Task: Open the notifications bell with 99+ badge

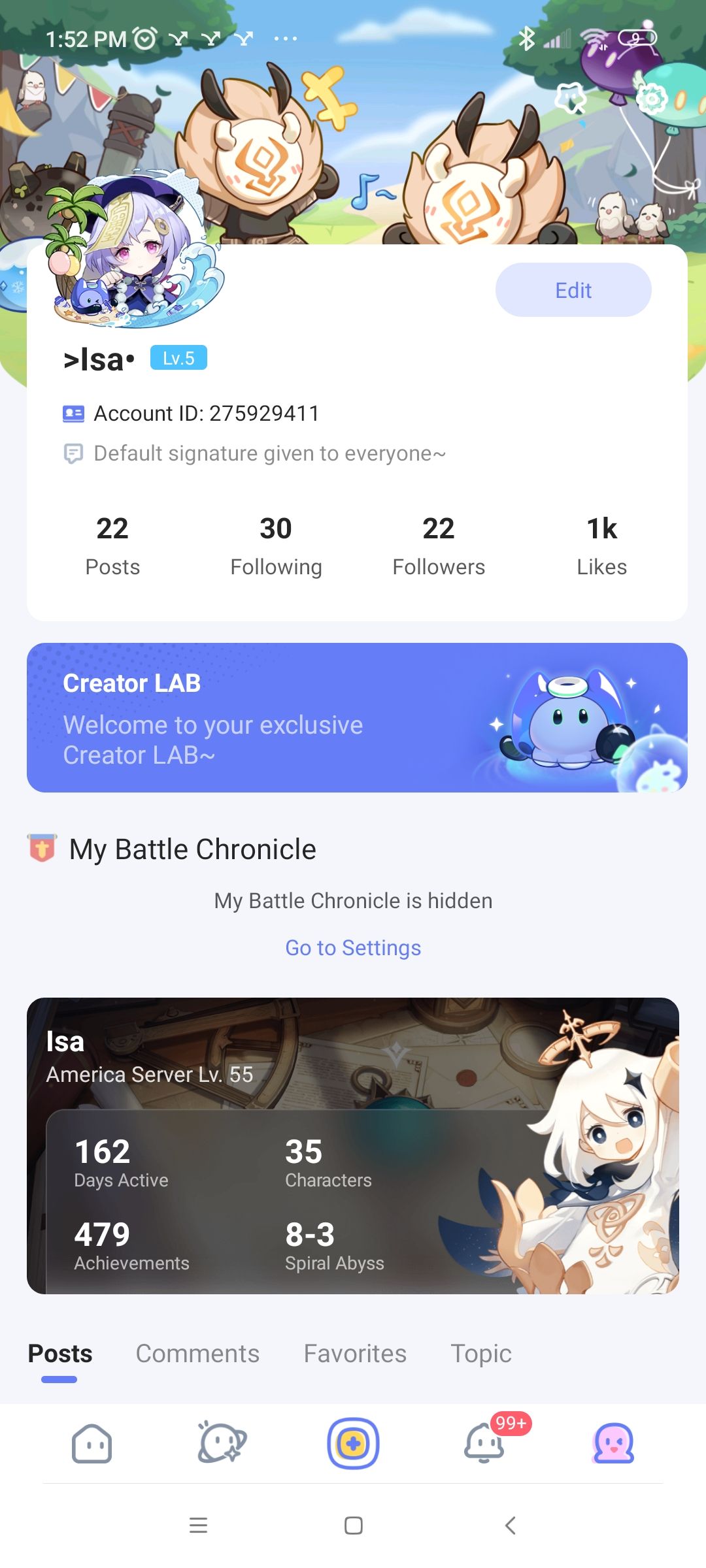Action: (484, 1443)
